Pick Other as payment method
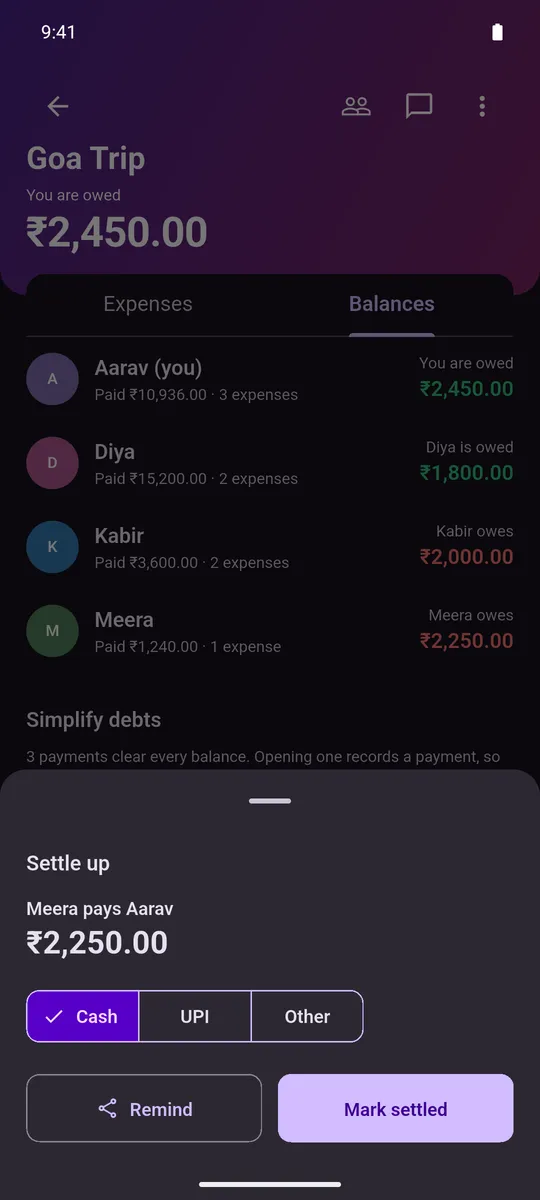The width and height of the screenshot is (540, 1200). 307,1016
